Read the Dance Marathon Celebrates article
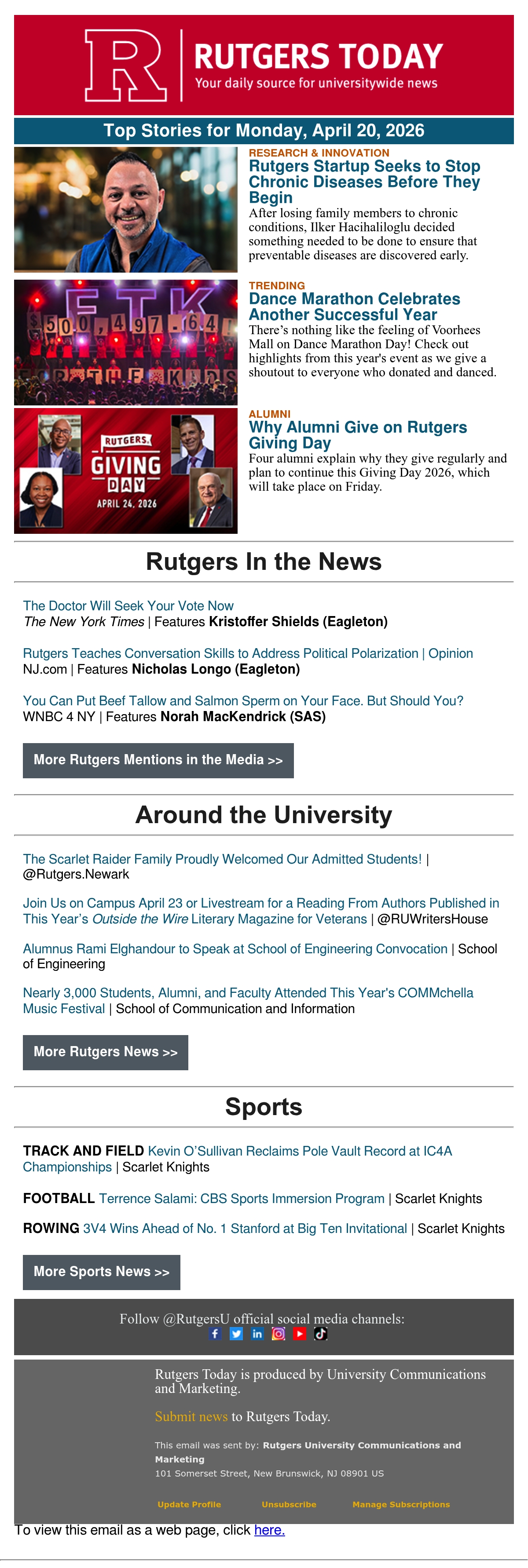The image size is (528, 1568). coord(354,307)
